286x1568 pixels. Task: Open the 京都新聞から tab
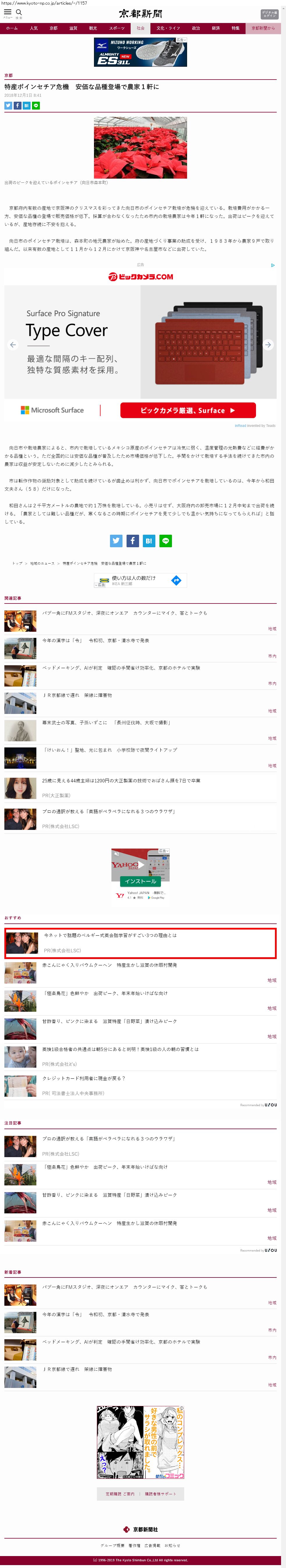click(x=263, y=28)
